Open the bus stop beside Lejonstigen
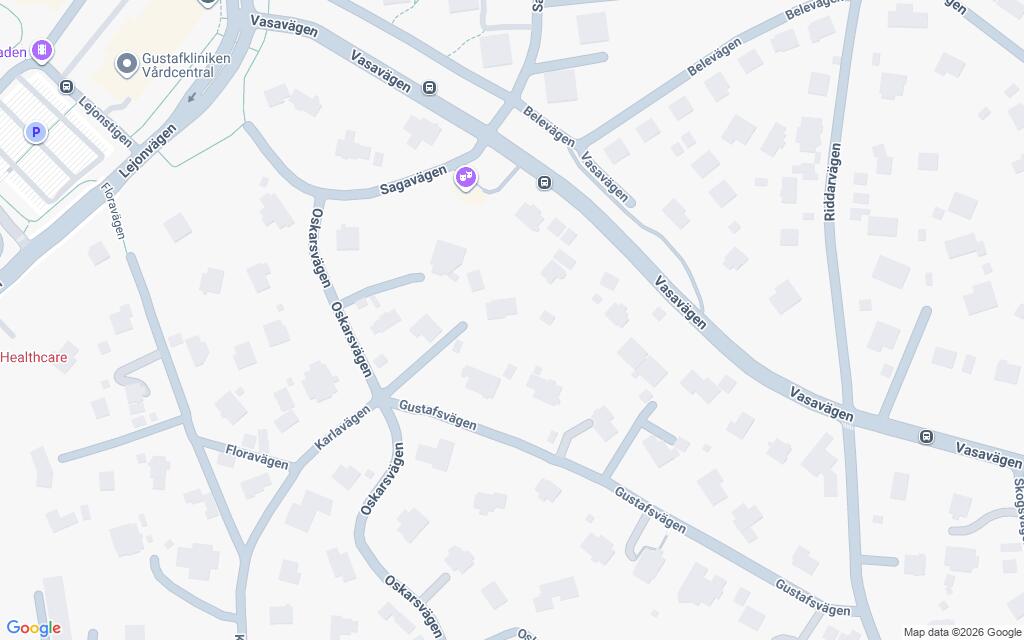 [66, 86]
